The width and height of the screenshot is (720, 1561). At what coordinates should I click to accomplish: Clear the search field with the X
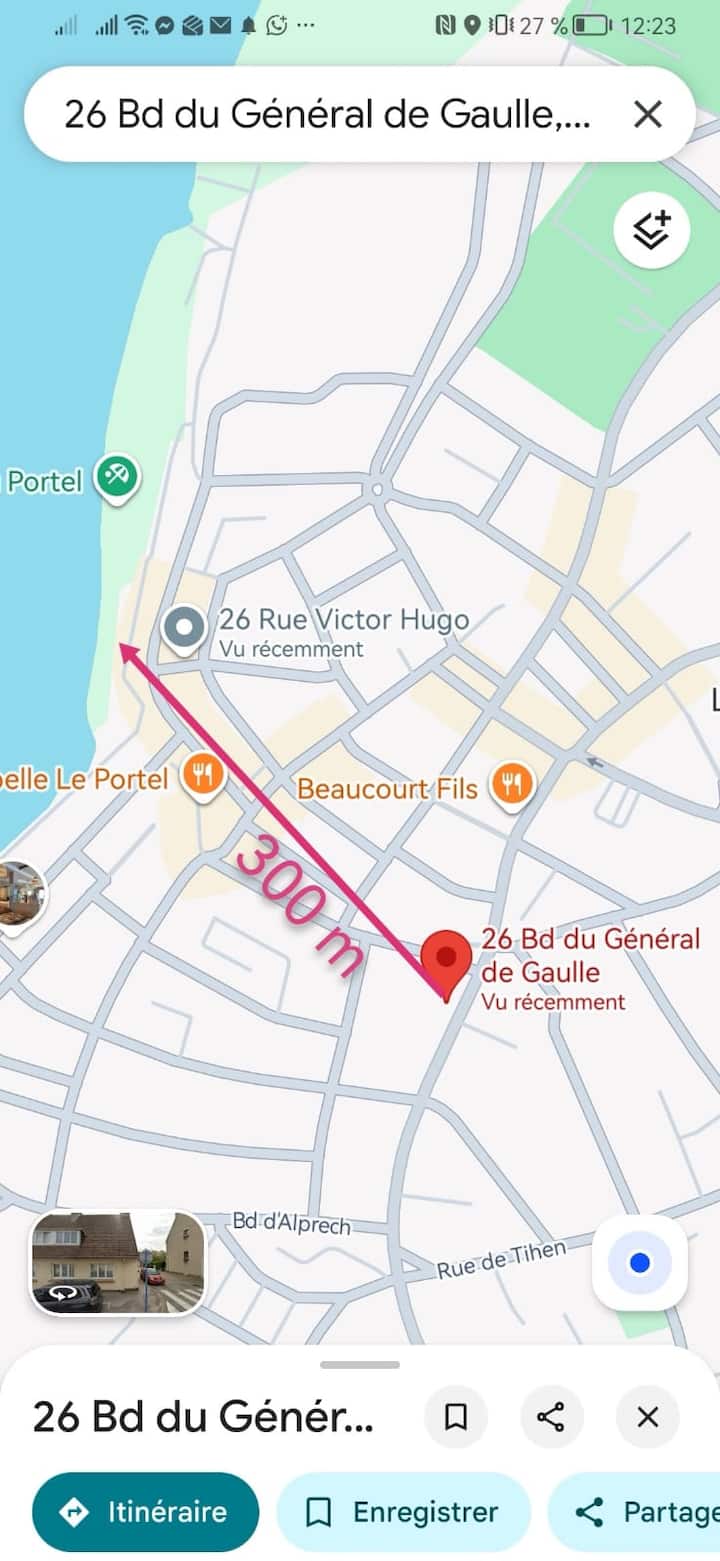click(x=648, y=114)
